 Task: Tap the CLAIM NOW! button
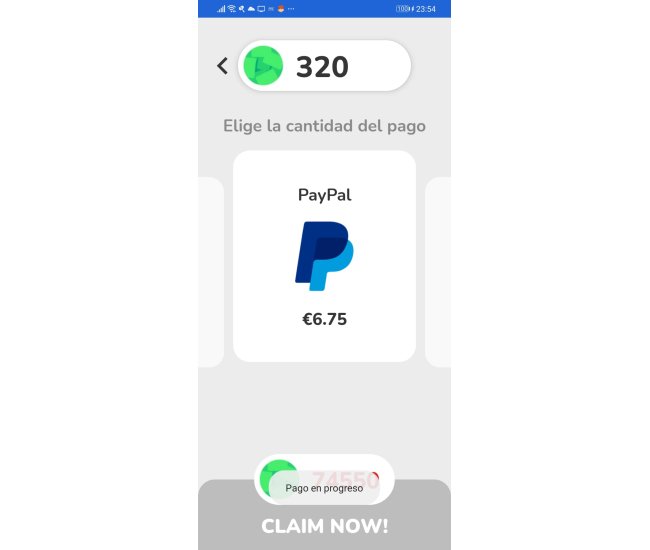point(324,526)
